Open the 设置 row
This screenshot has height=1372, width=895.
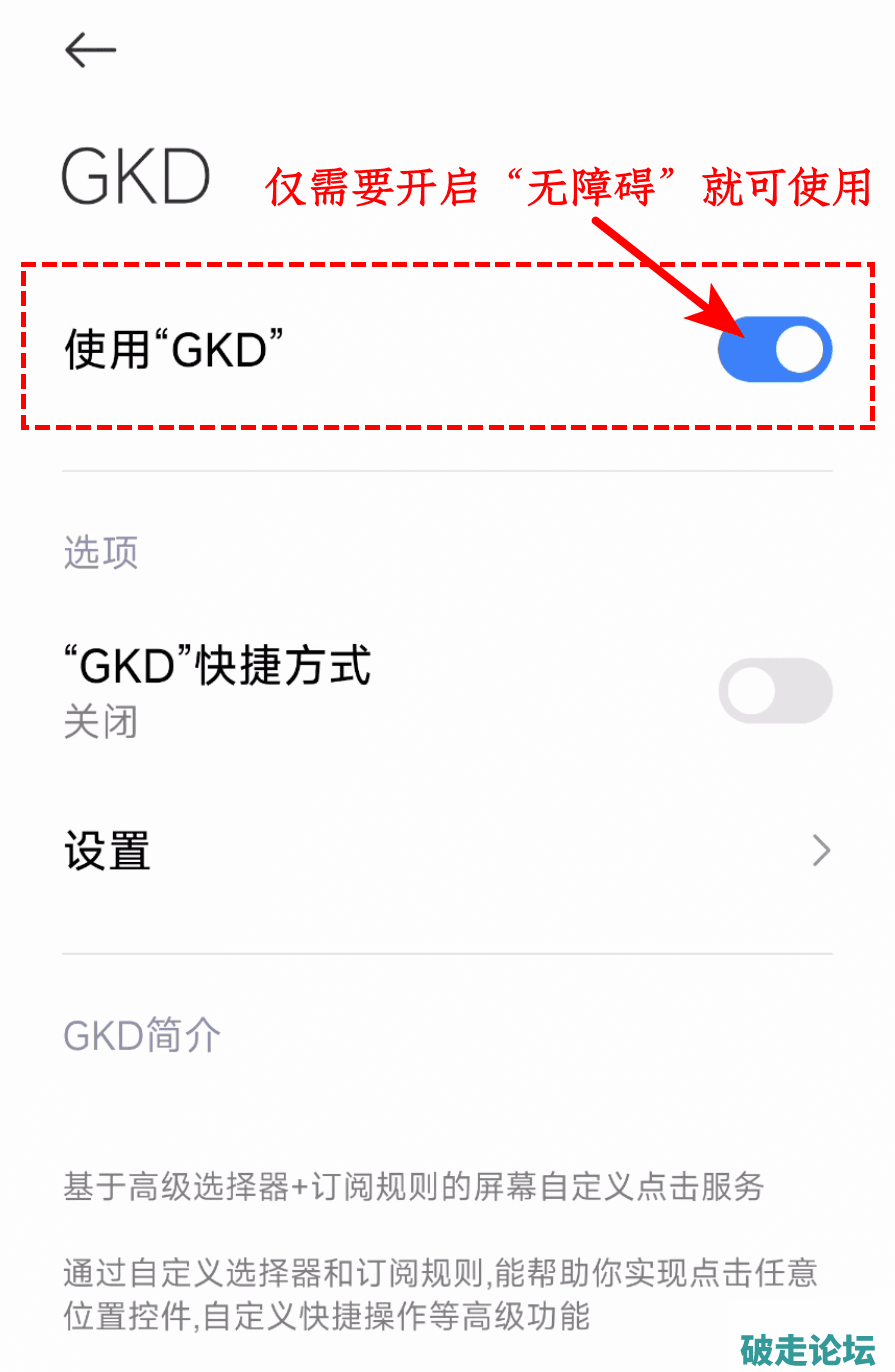(447, 851)
